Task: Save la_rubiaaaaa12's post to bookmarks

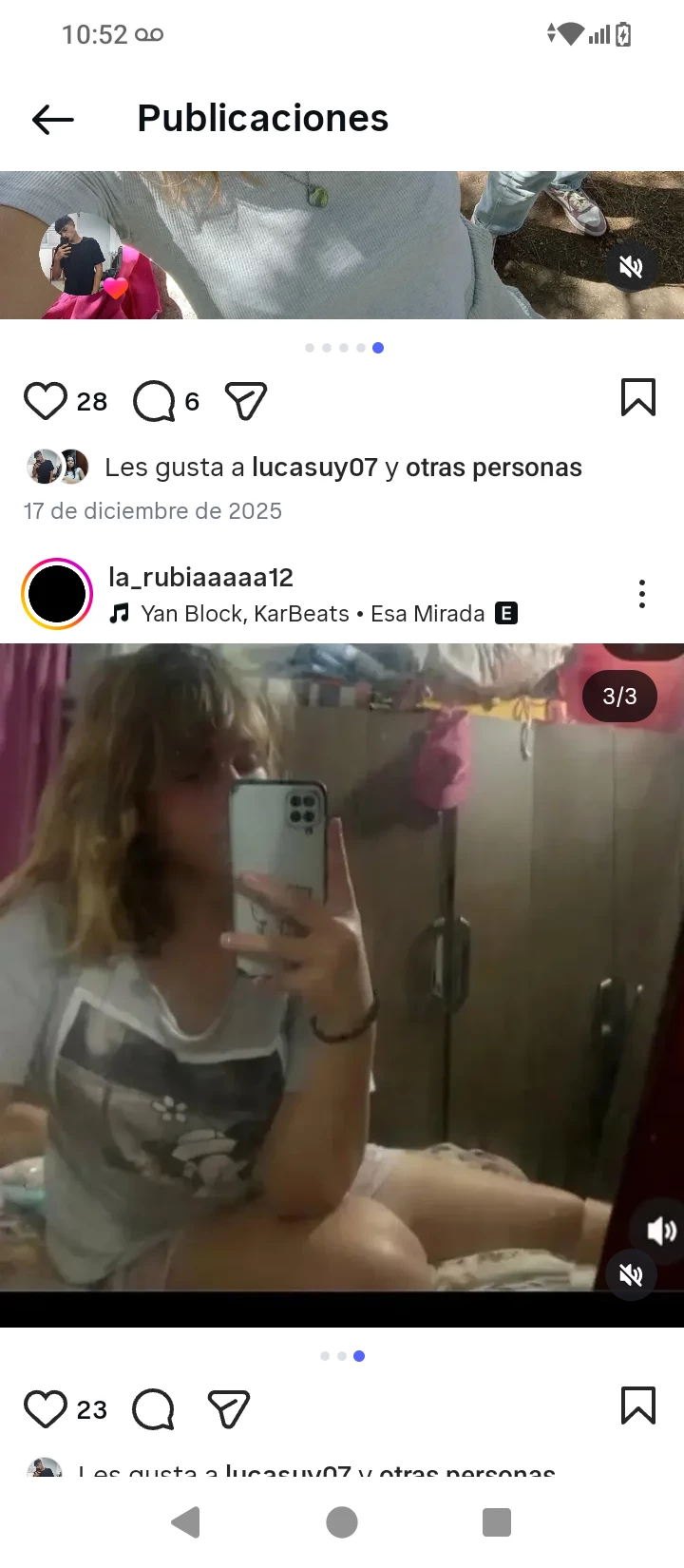Action: pyautogui.click(x=637, y=1405)
